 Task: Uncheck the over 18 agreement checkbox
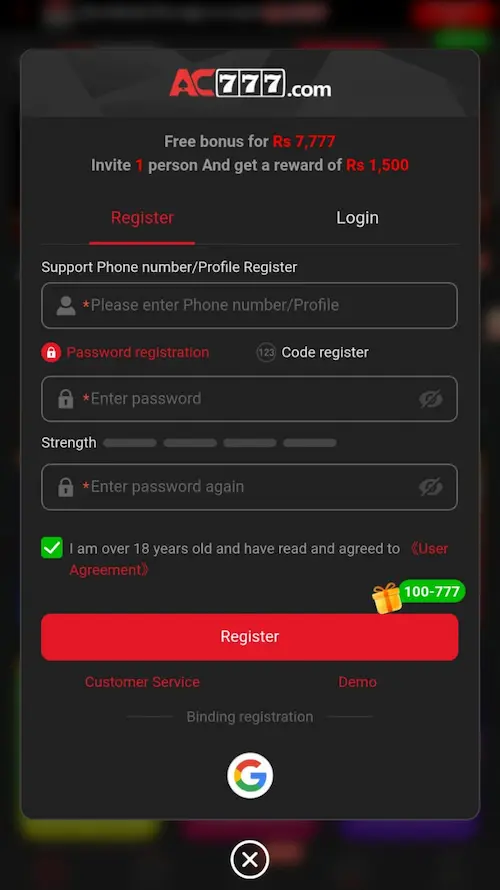tap(52, 548)
